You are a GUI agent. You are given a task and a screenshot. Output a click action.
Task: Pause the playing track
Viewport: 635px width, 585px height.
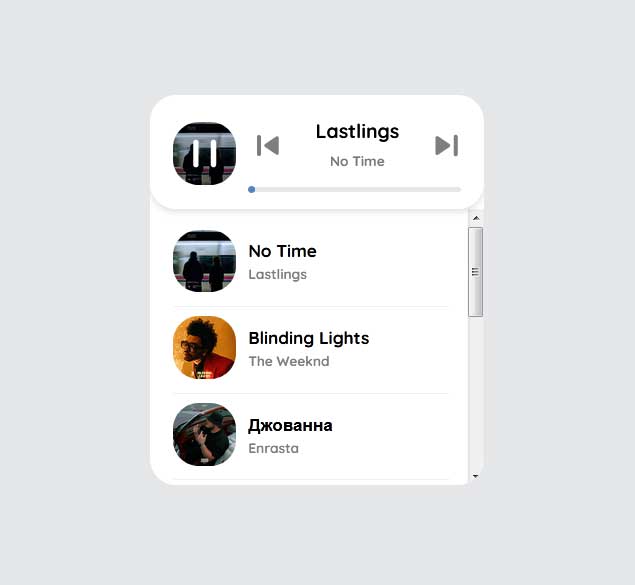pos(205,153)
